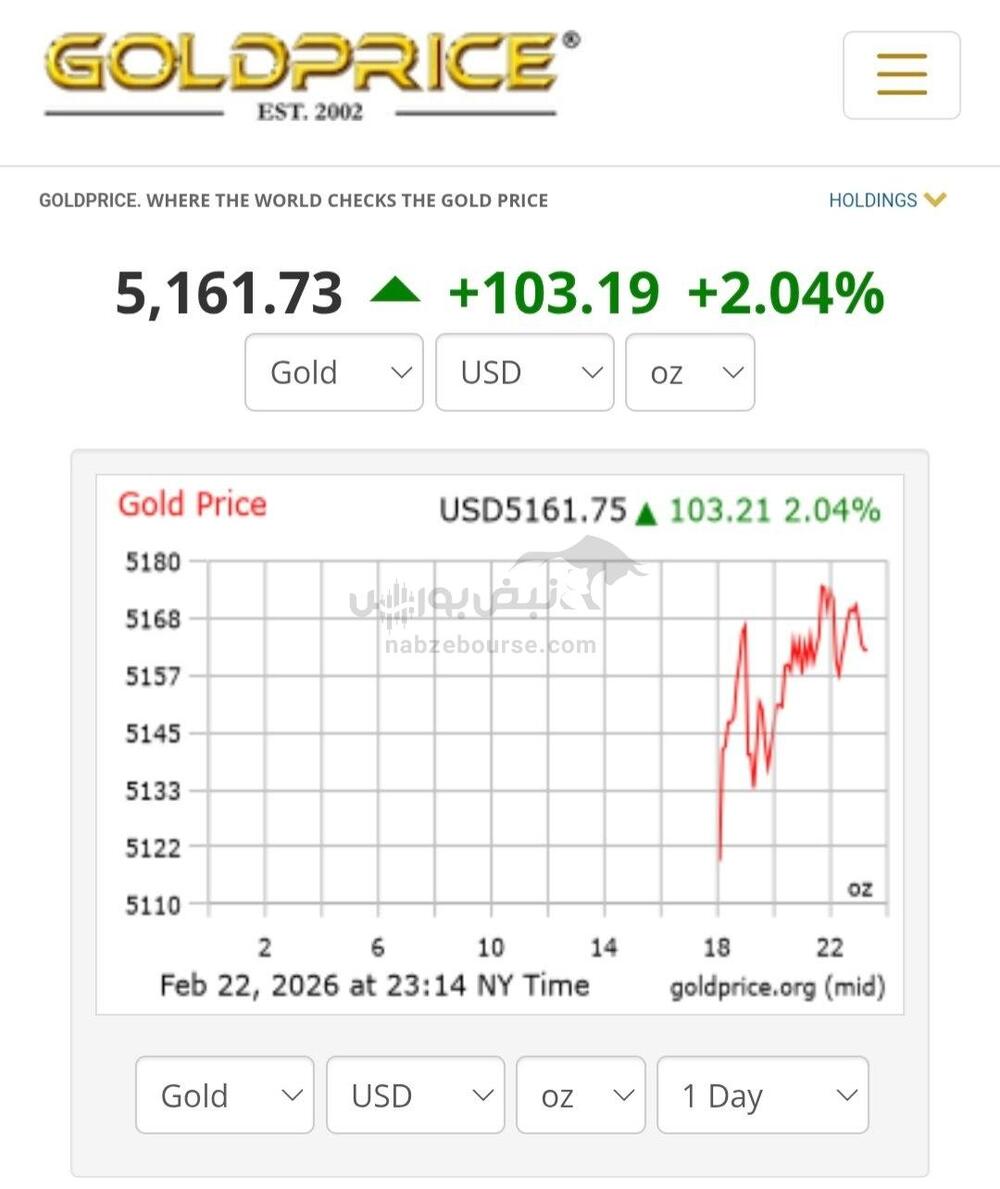Screen dimensions: 1000x1189
Task: Change the 1 Day chart time range
Action: tap(762, 1095)
